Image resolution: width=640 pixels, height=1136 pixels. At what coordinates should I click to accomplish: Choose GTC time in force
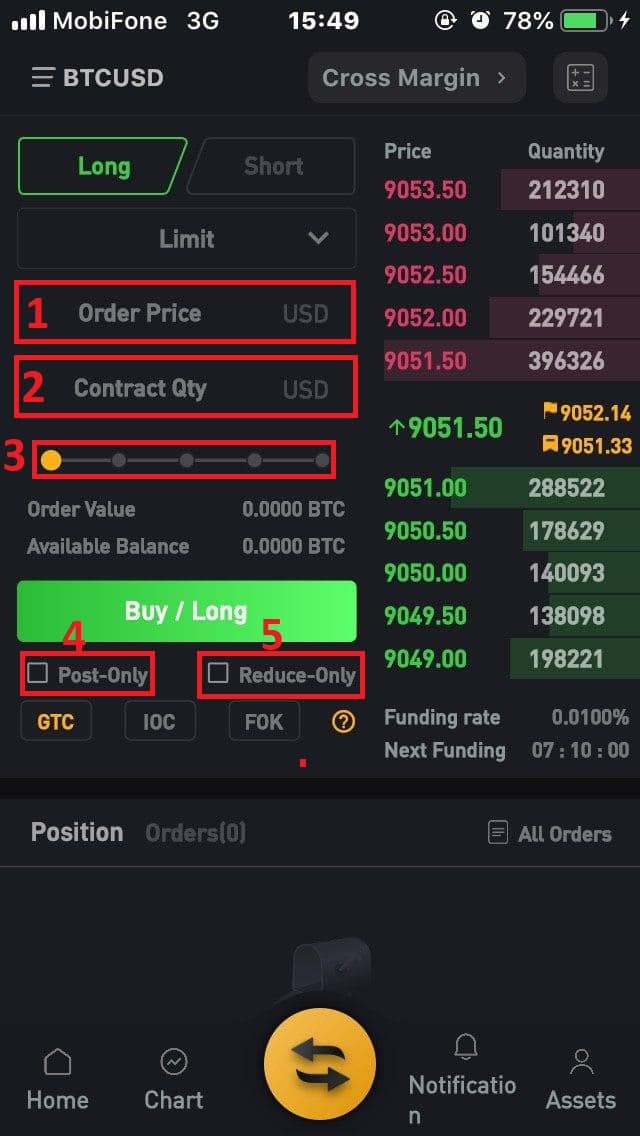click(x=56, y=721)
